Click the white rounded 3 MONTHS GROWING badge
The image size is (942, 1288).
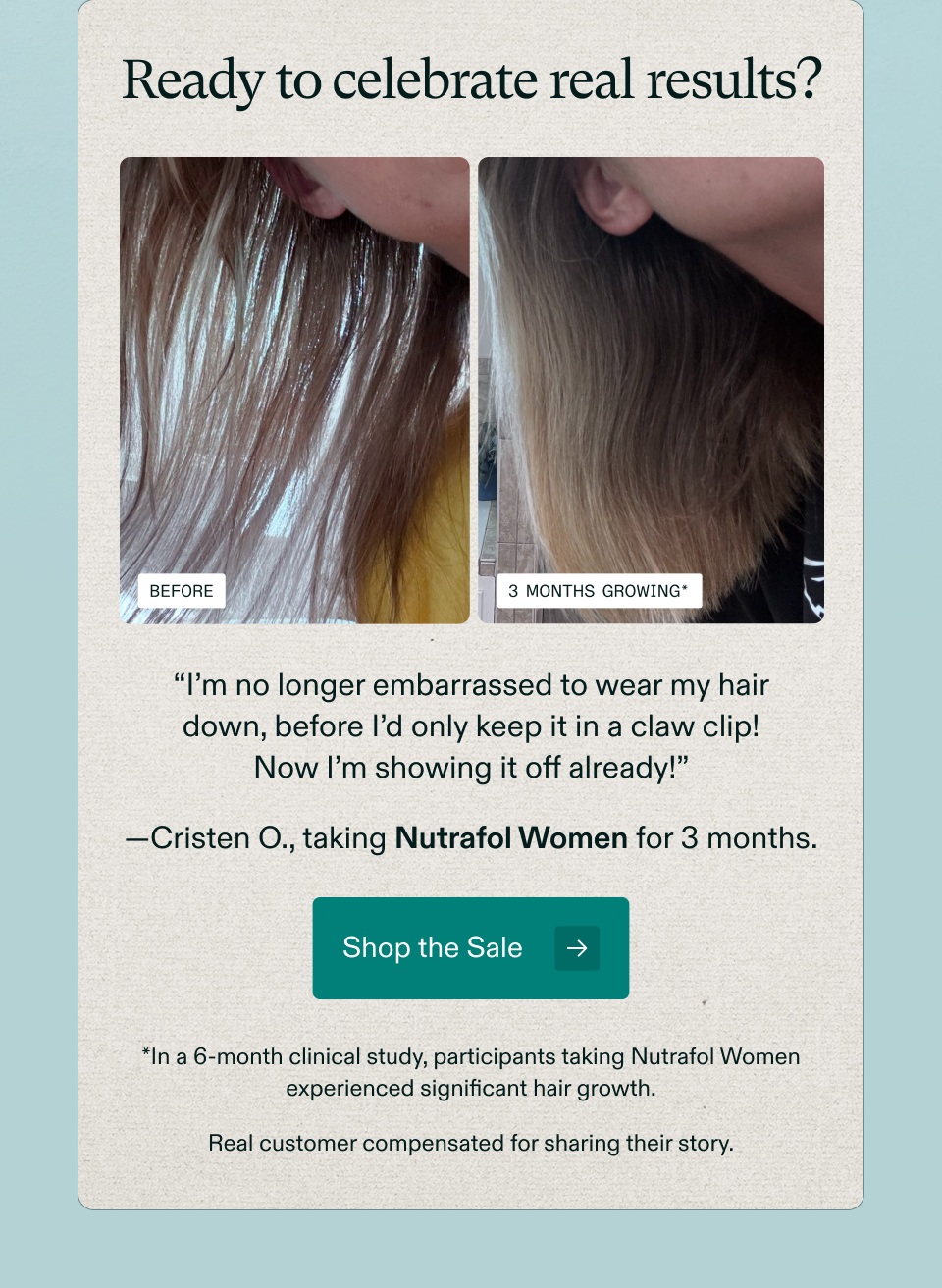click(x=600, y=591)
